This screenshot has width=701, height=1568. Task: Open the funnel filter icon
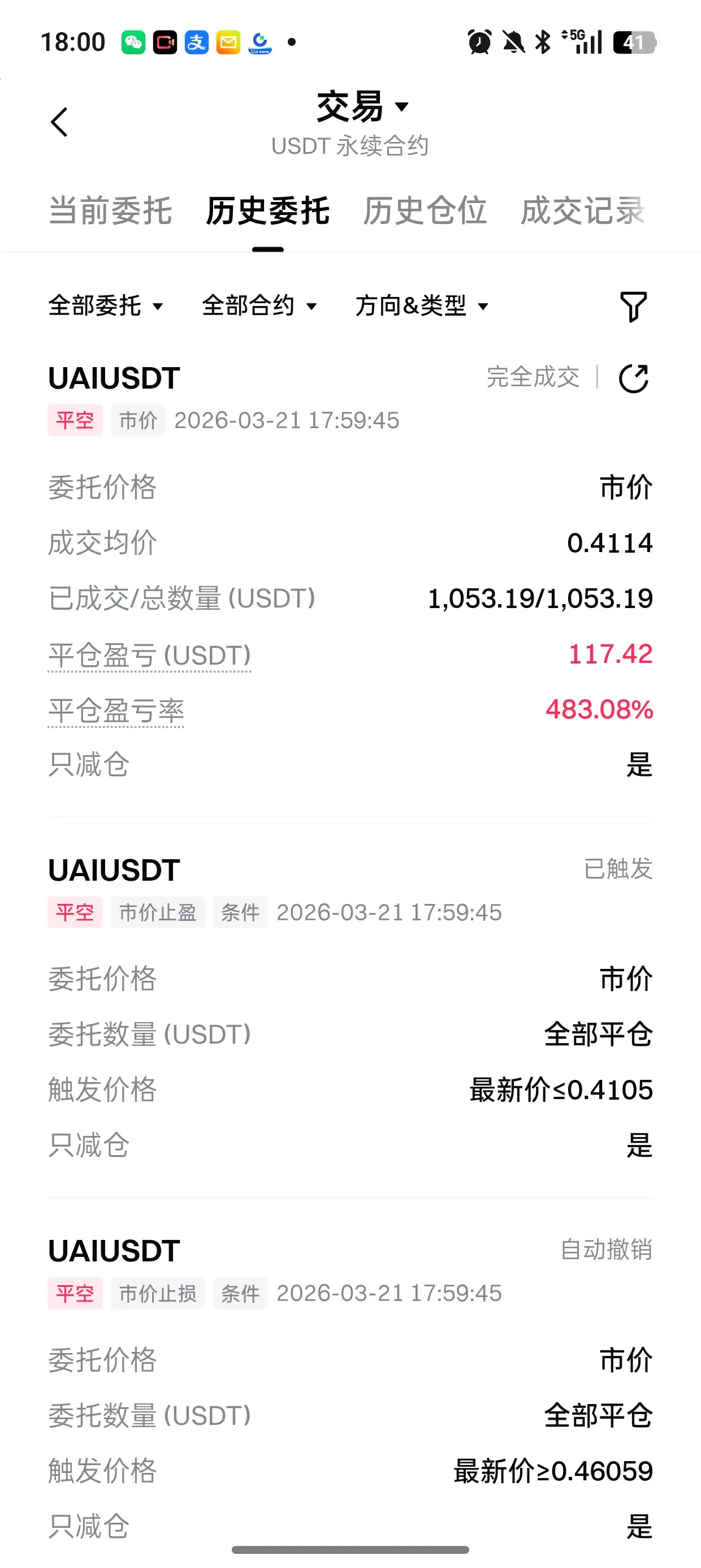click(633, 306)
